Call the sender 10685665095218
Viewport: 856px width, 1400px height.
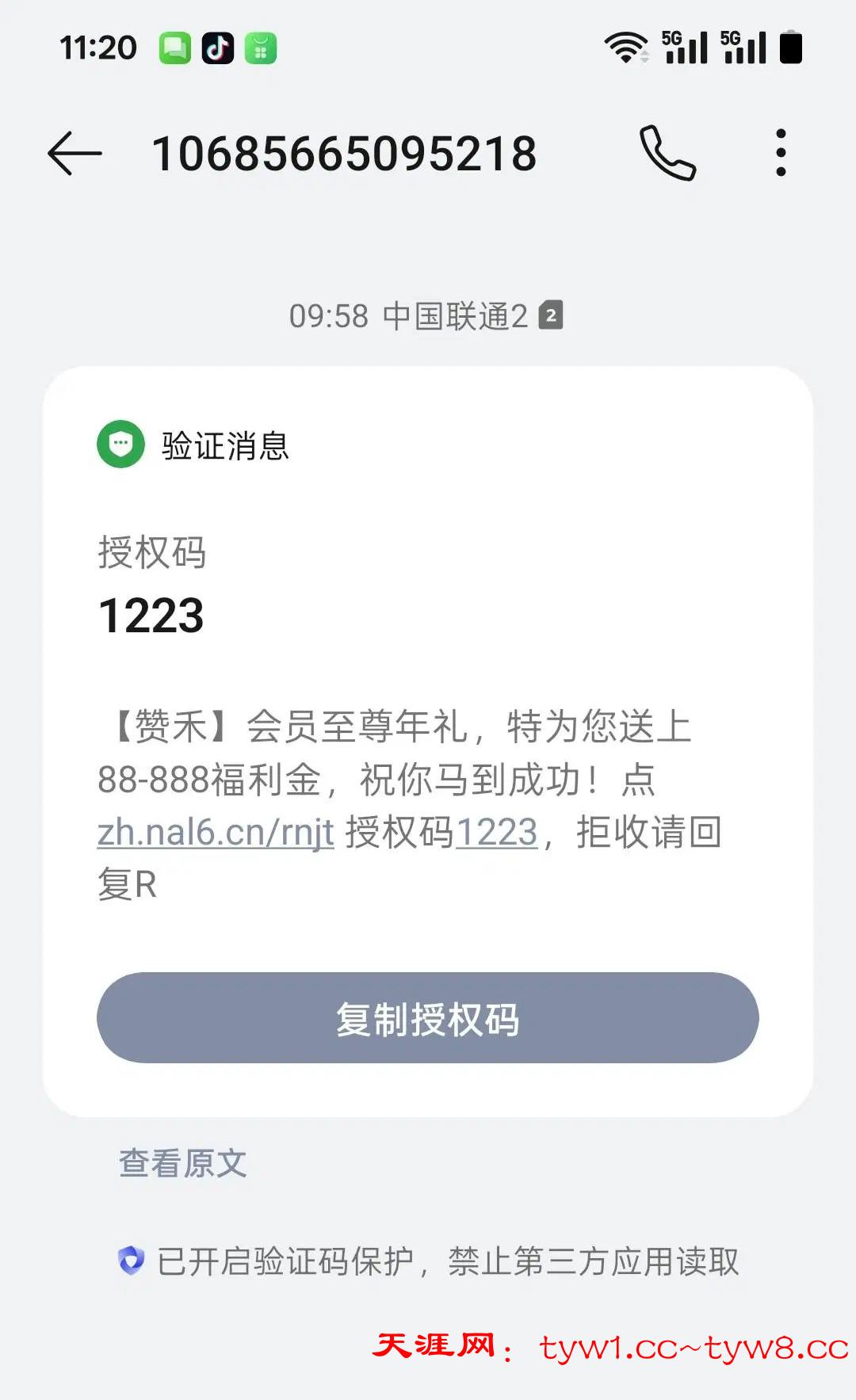tap(667, 153)
